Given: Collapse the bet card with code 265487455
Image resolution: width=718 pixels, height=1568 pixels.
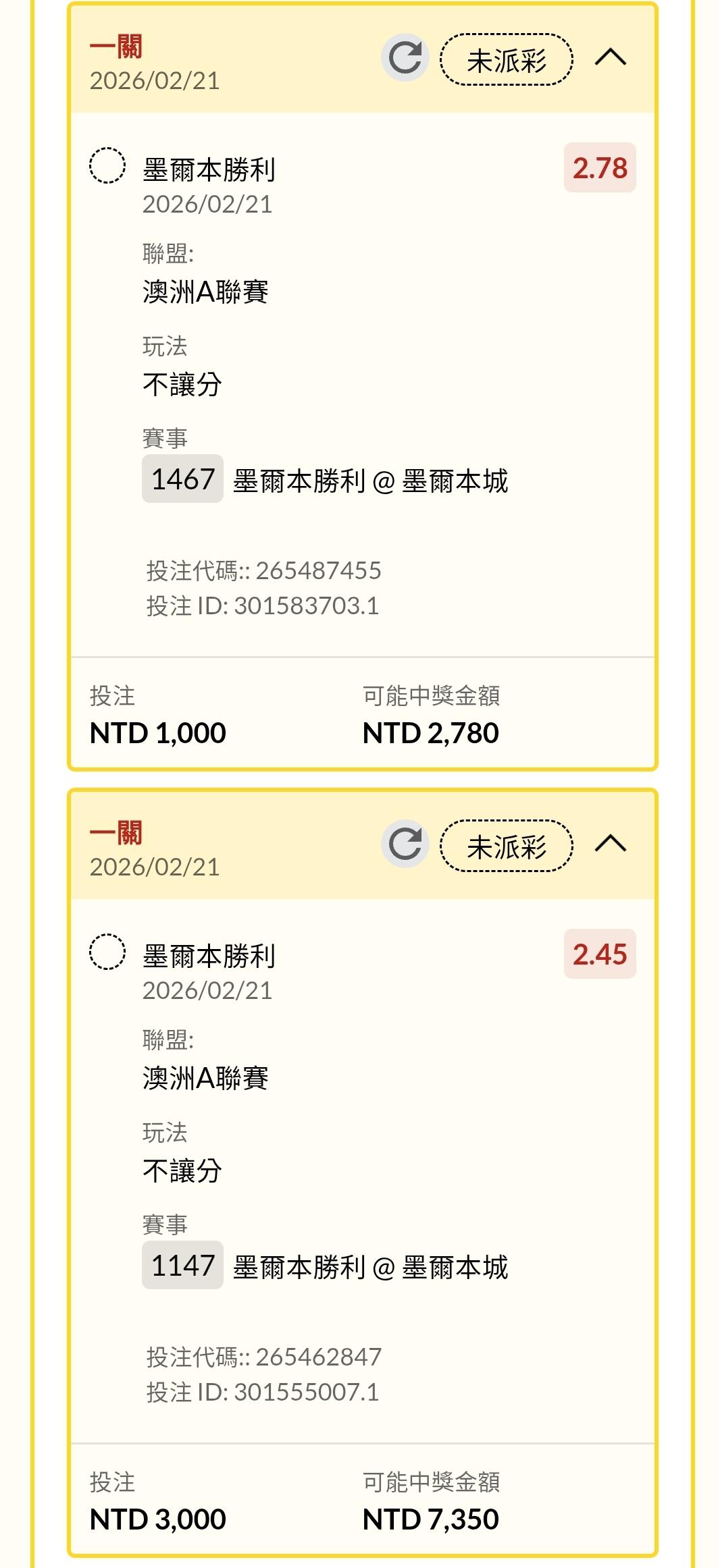Looking at the screenshot, I should click(x=611, y=58).
